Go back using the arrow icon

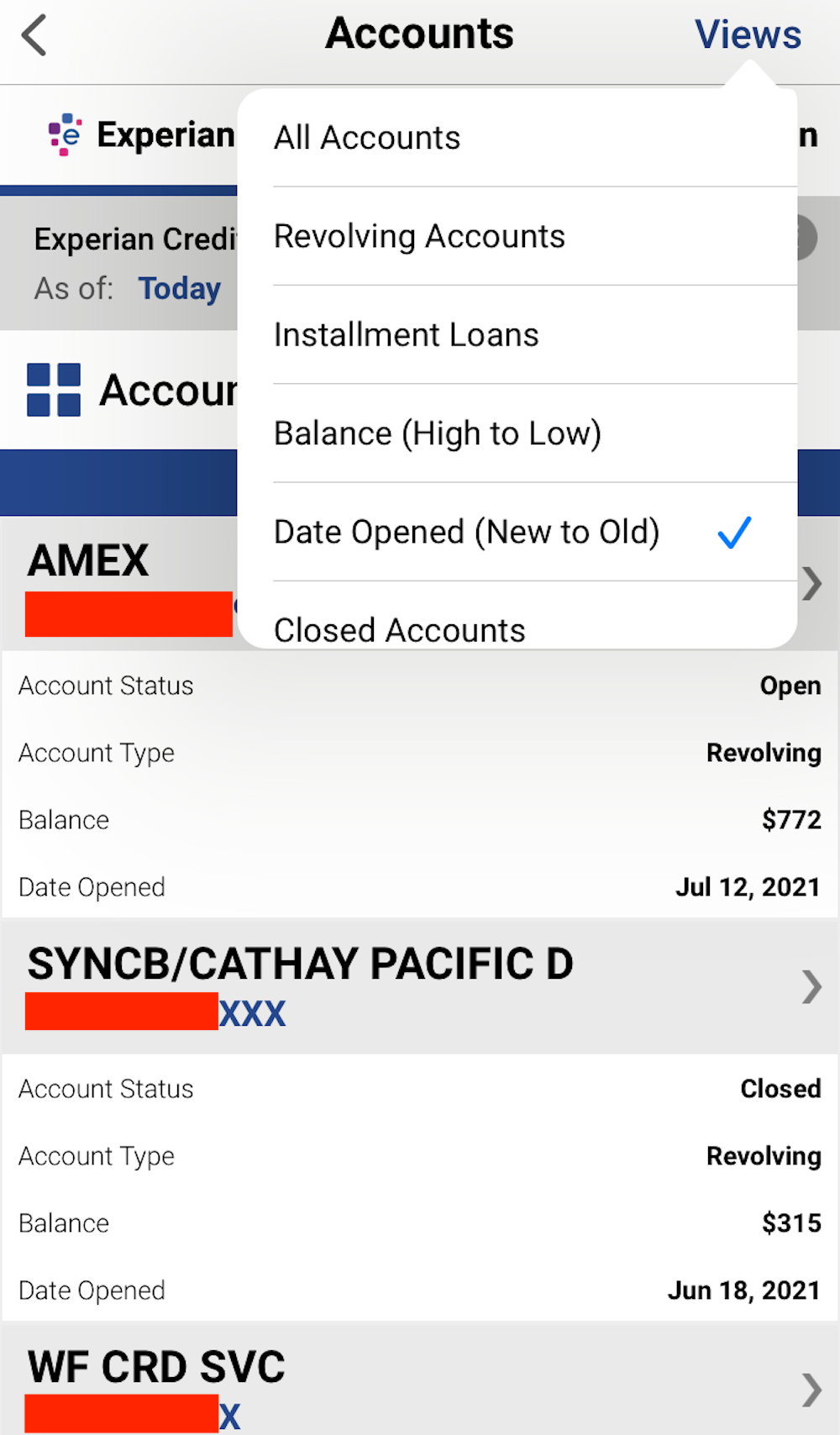(x=34, y=36)
